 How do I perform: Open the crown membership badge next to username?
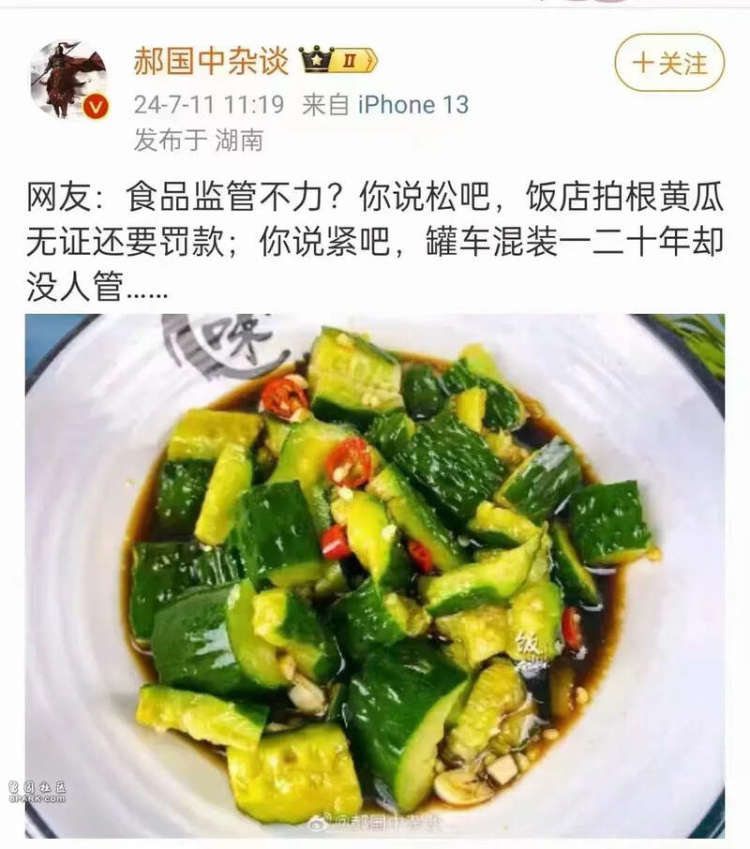coord(337,60)
